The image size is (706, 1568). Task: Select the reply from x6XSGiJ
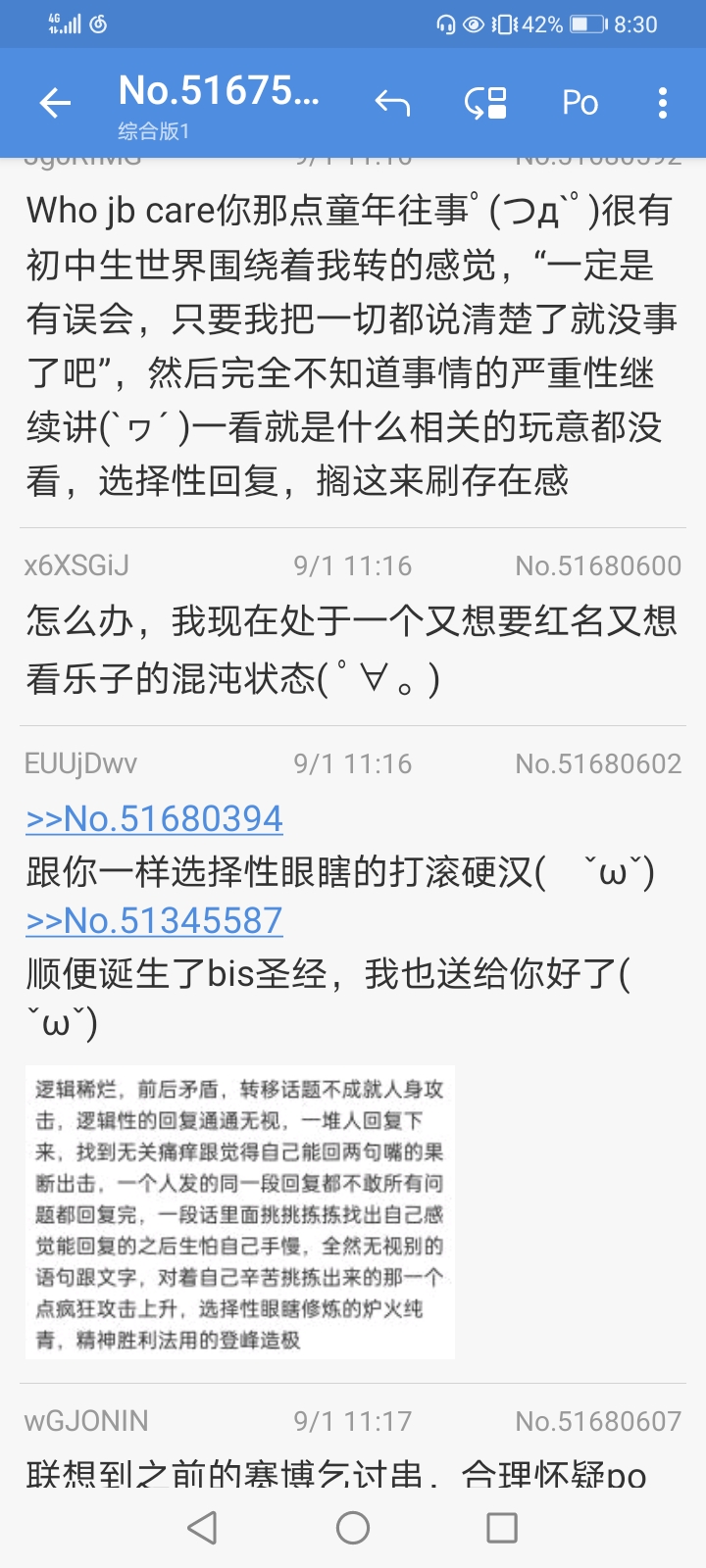[351, 648]
